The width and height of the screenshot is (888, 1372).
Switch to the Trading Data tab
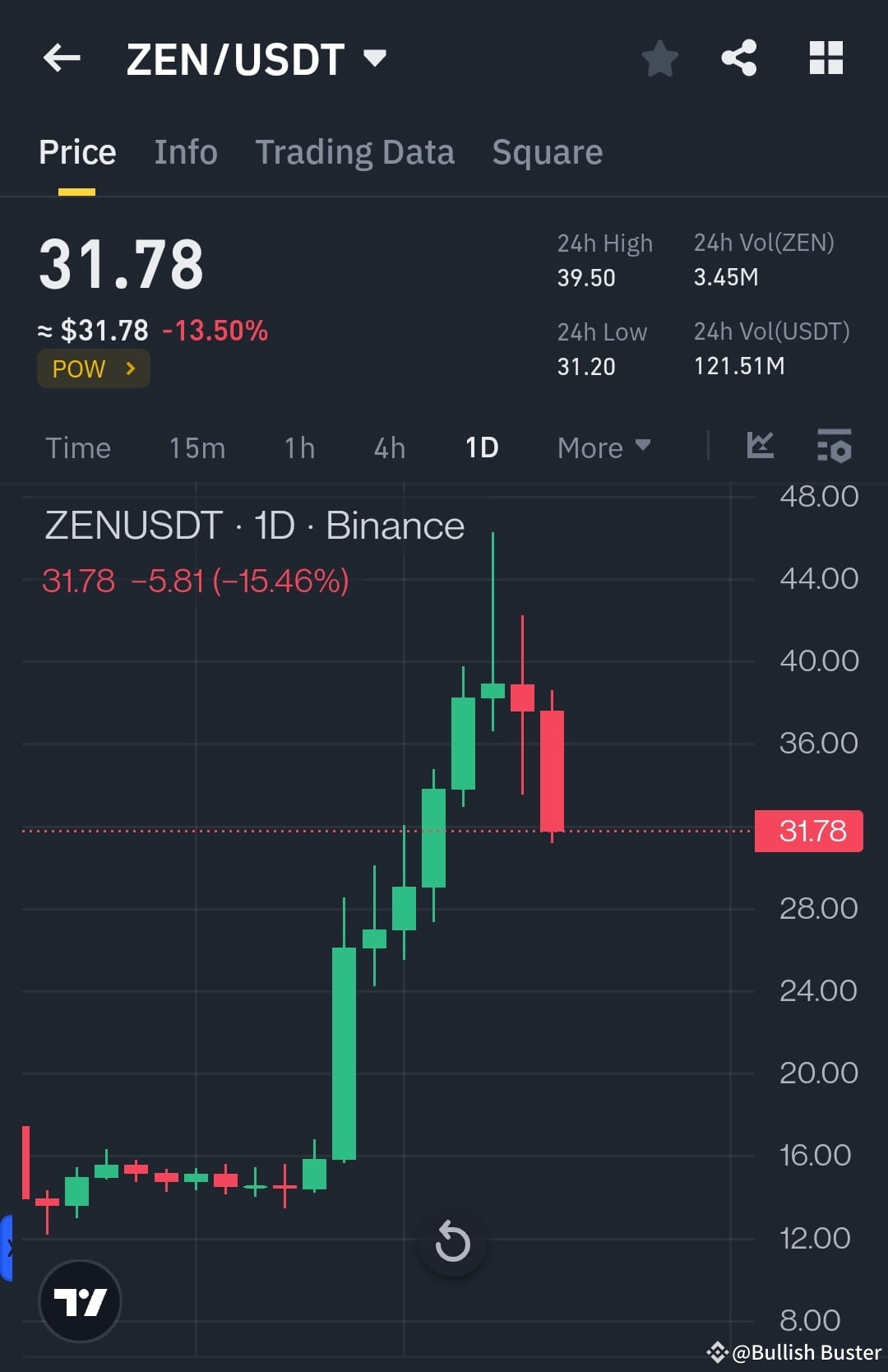pyautogui.click(x=354, y=151)
